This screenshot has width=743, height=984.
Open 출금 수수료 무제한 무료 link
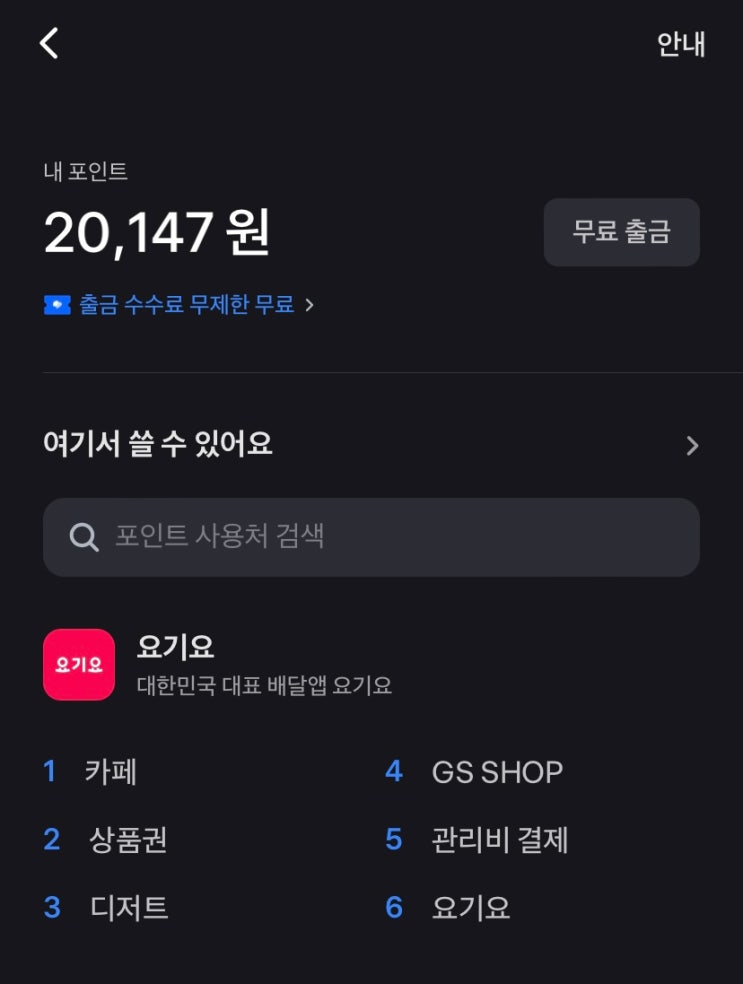(x=180, y=305)
